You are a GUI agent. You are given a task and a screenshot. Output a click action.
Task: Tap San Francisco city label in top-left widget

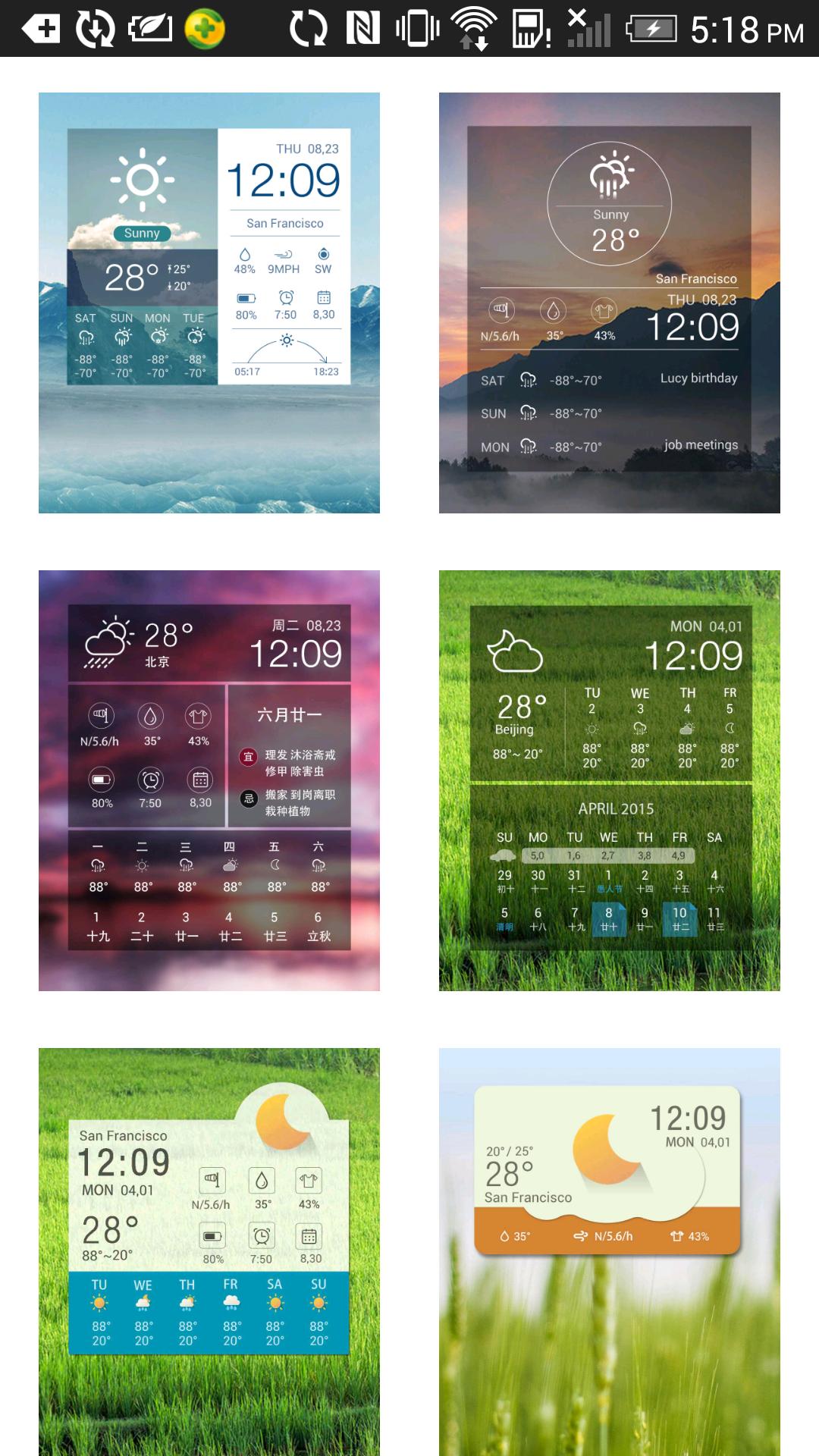click(x=284, y=224)
